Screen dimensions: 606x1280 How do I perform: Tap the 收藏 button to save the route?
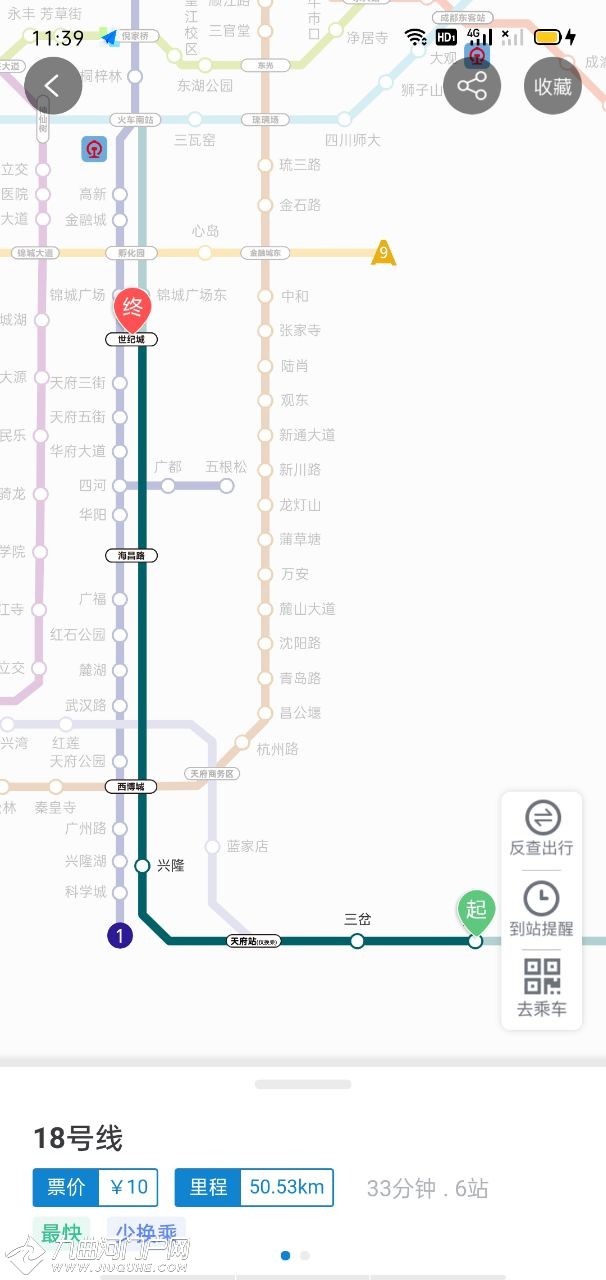click(x=552, y=86)
